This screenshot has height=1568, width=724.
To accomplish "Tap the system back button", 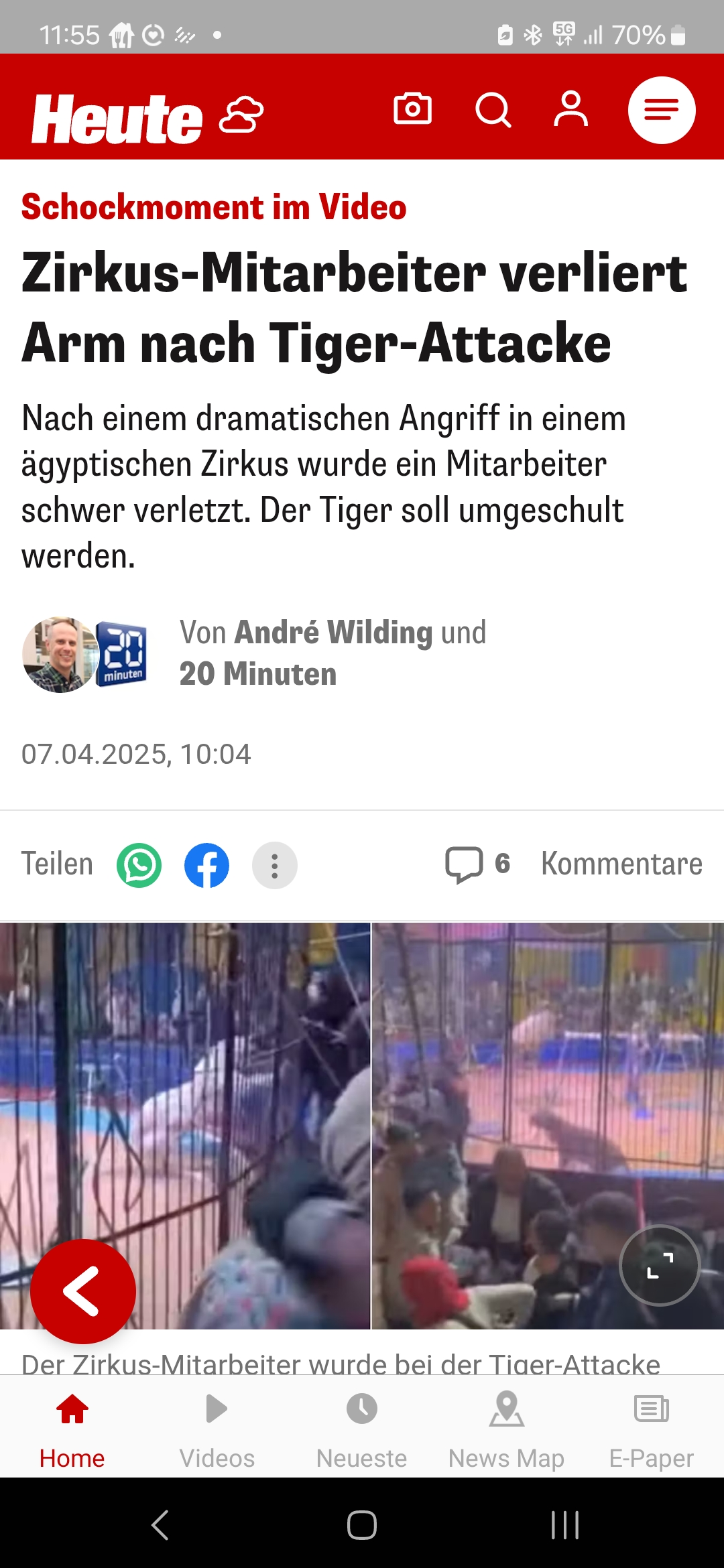I will click(160, 1525).
